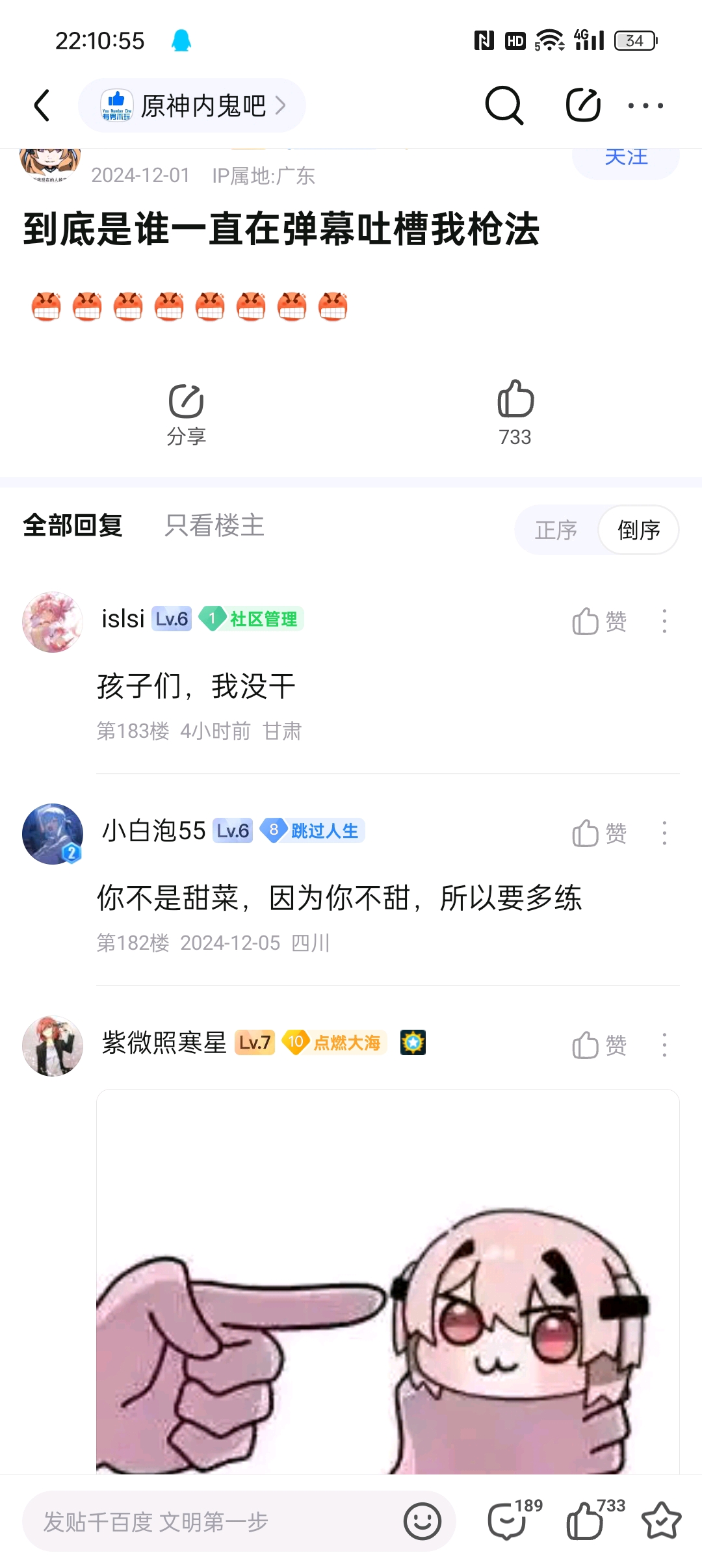Select the 全部回复 tab
The image size is (702, 1568).
pos(73,525)
